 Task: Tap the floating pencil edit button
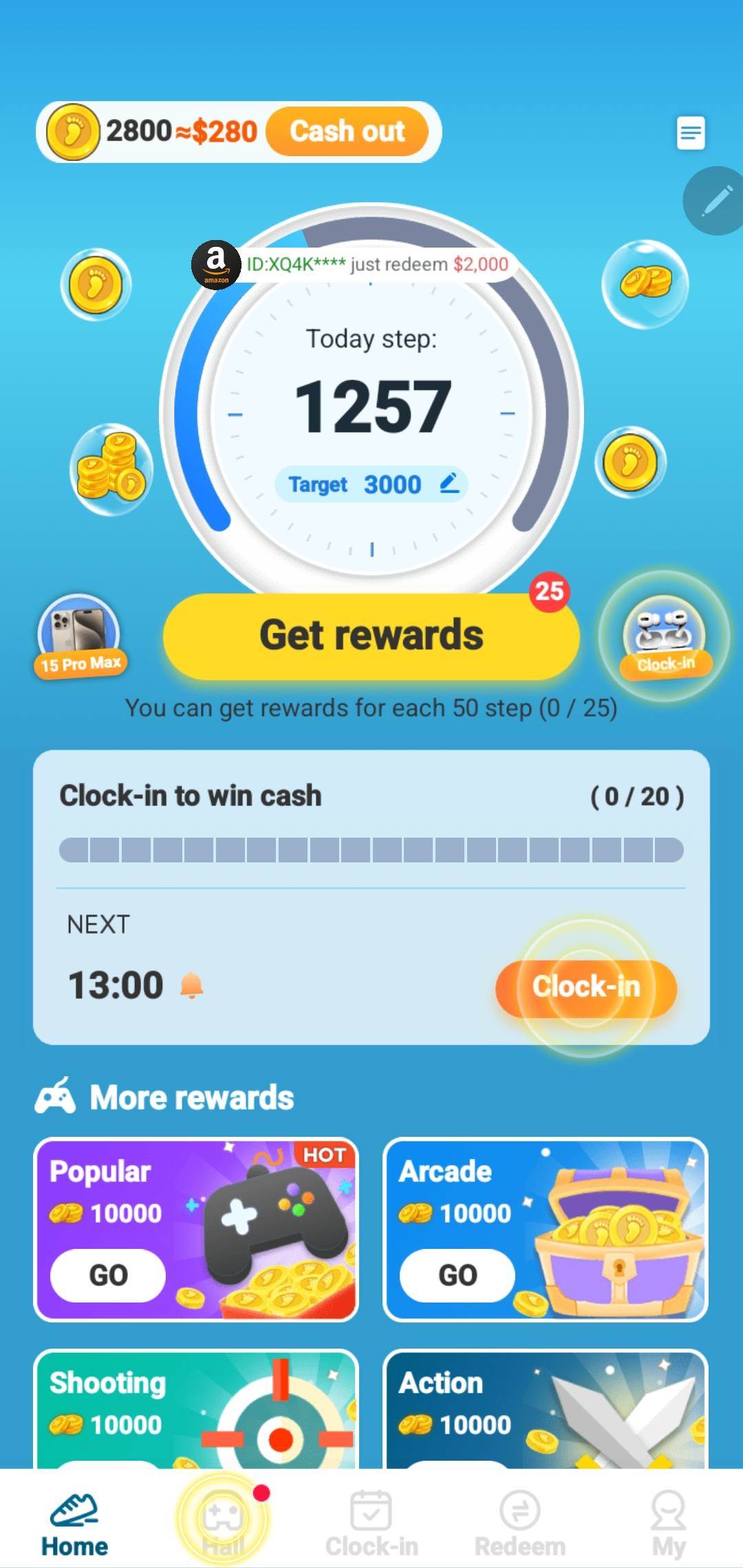[x=715, y=201]
